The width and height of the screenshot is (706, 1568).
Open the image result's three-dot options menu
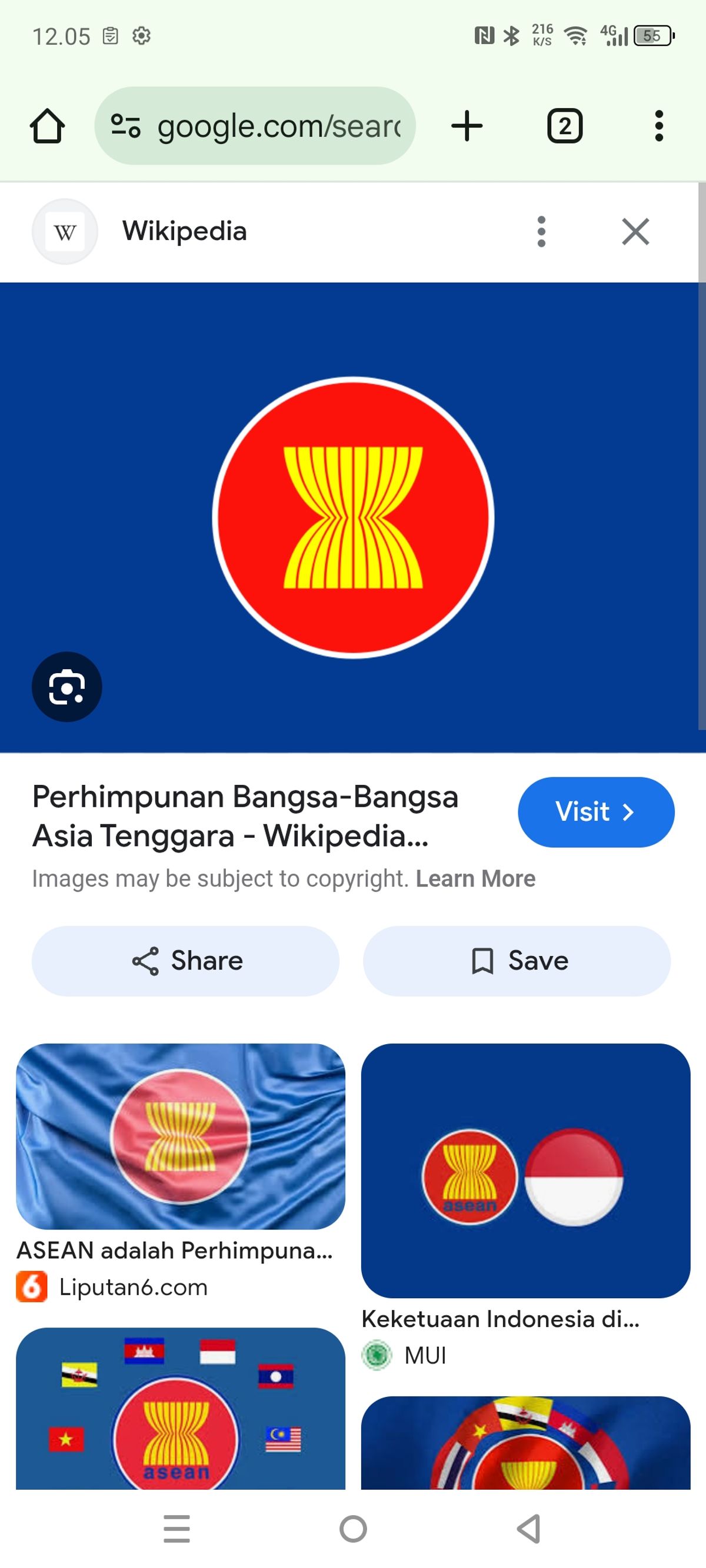point(541,231)
